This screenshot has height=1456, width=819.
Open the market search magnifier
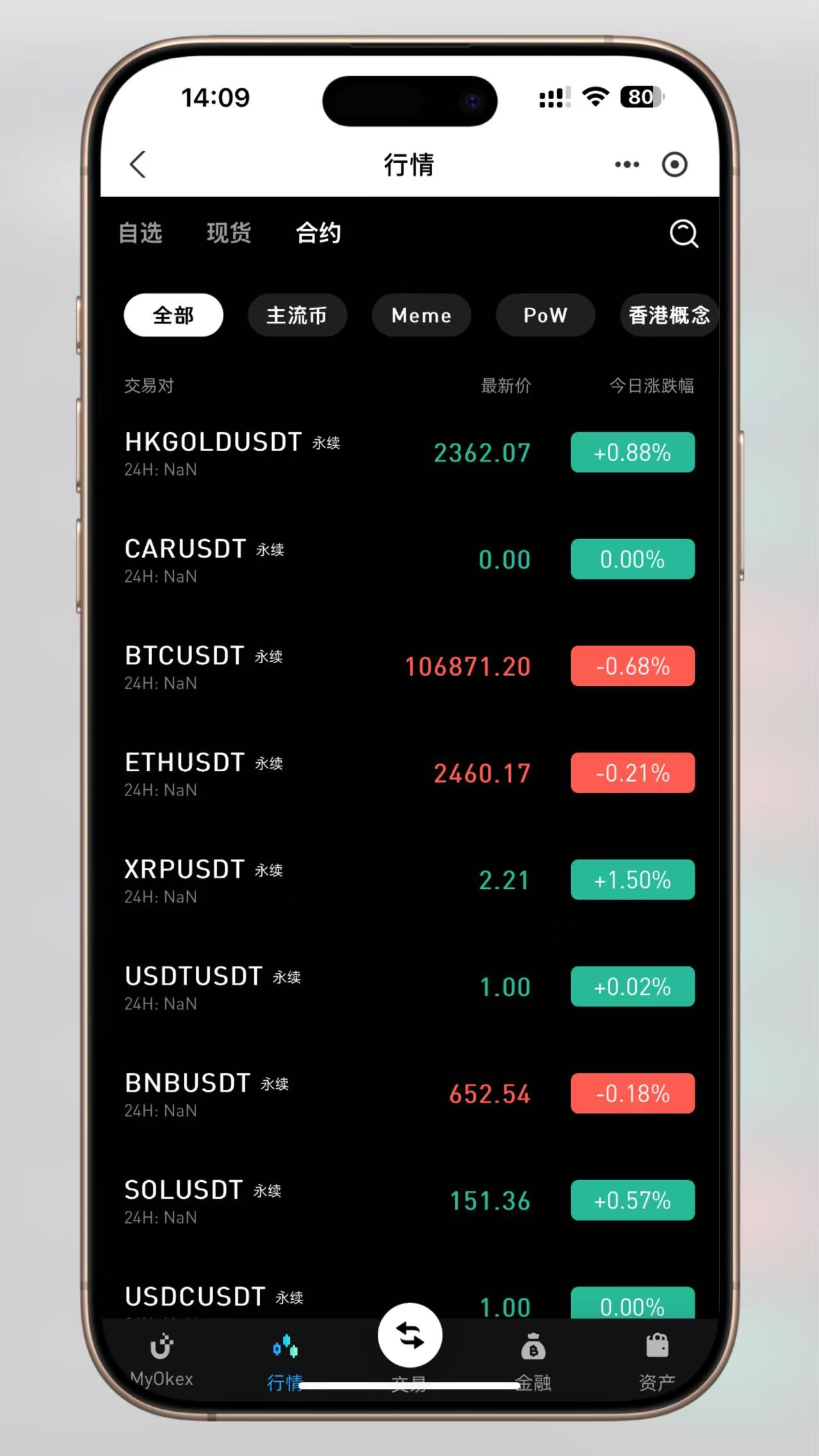click(683, 234)
